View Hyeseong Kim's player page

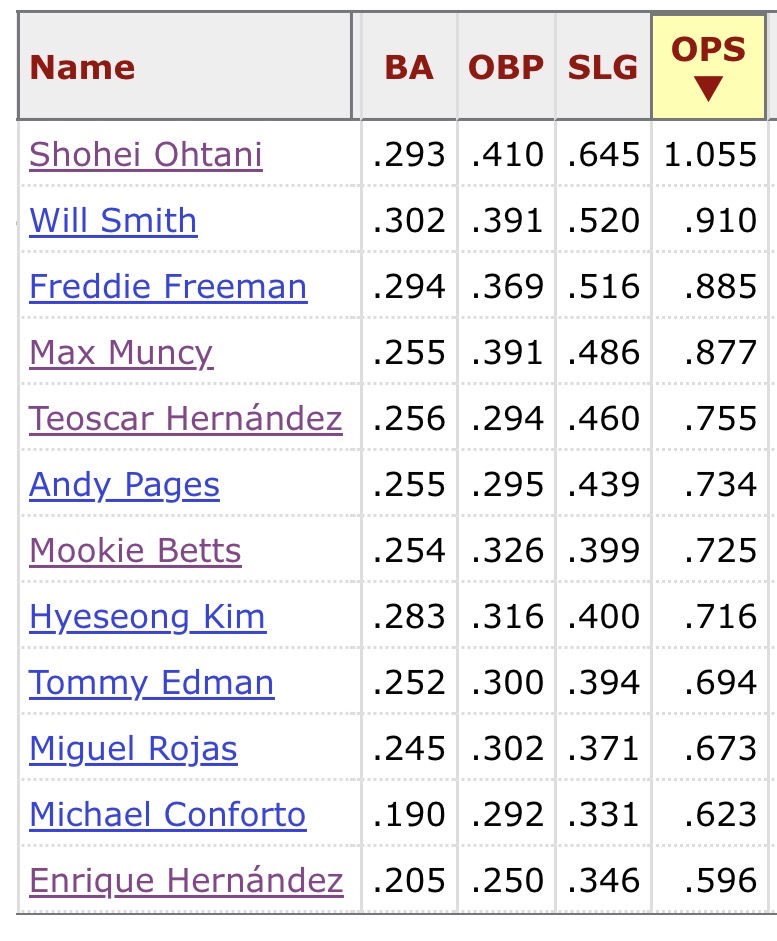click(147, 617)
